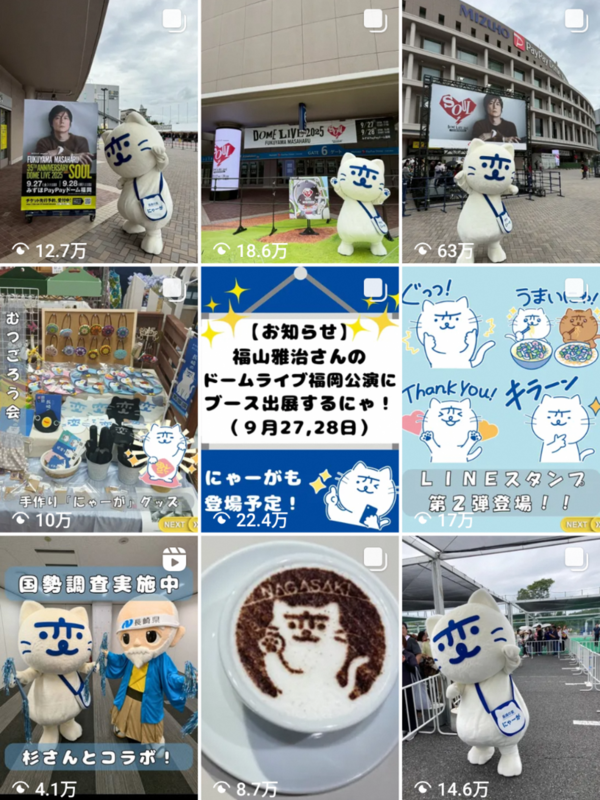Screen dimensions: 600x800
Task: Open the Mizuho dome mascot post with 63万 views
Action: (x=500, y=130)
